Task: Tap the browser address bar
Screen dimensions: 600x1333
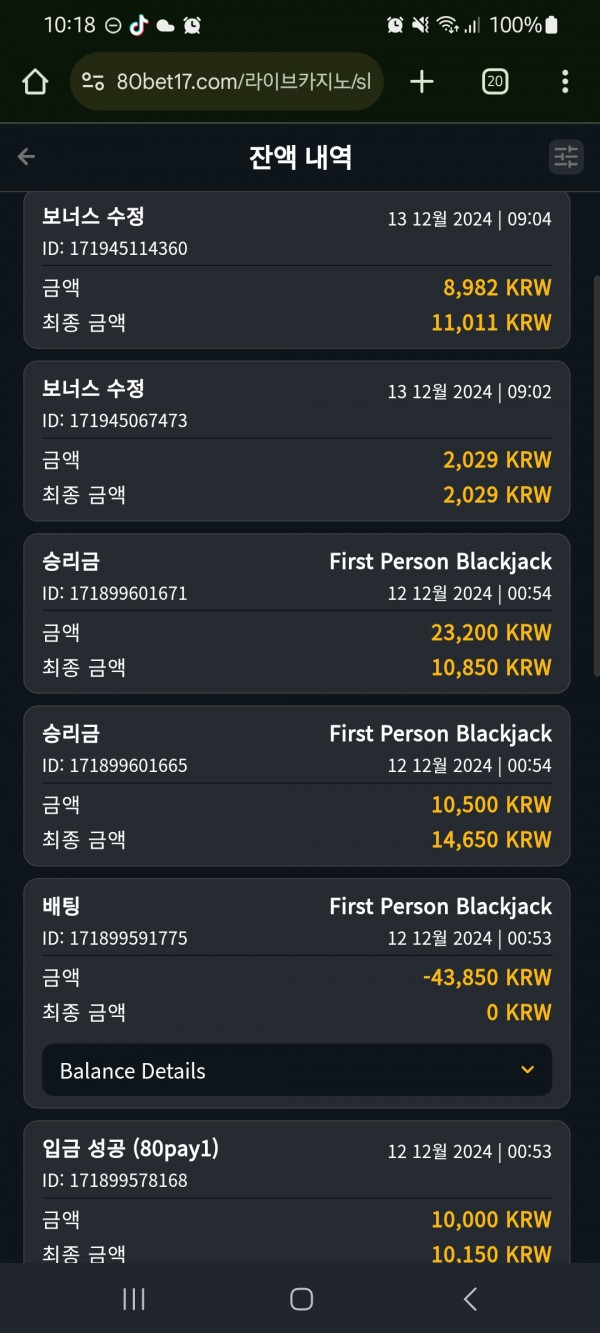Action: click(227, 81)
